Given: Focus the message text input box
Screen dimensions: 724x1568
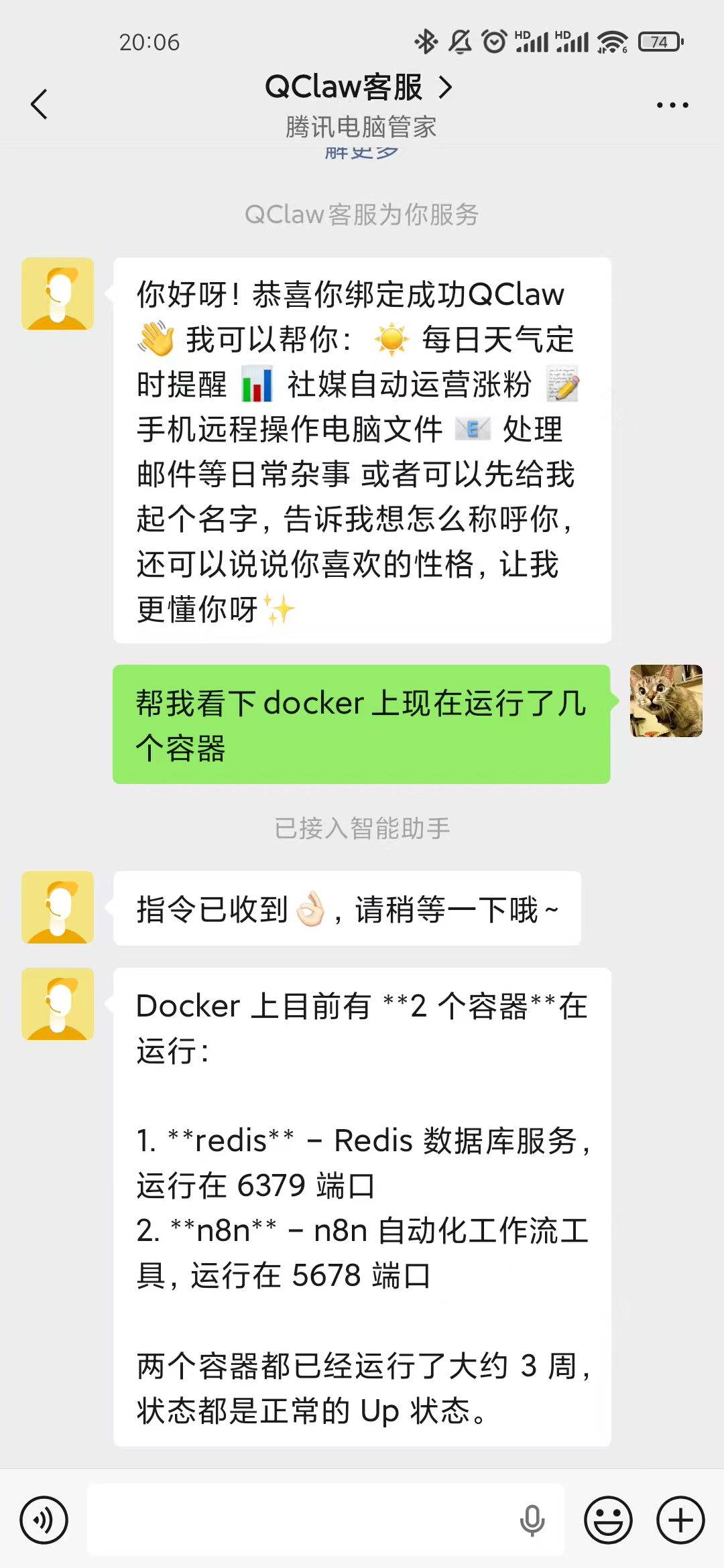Looking at the screenshot, I should pyautogui.click(x=302, y=1520).
